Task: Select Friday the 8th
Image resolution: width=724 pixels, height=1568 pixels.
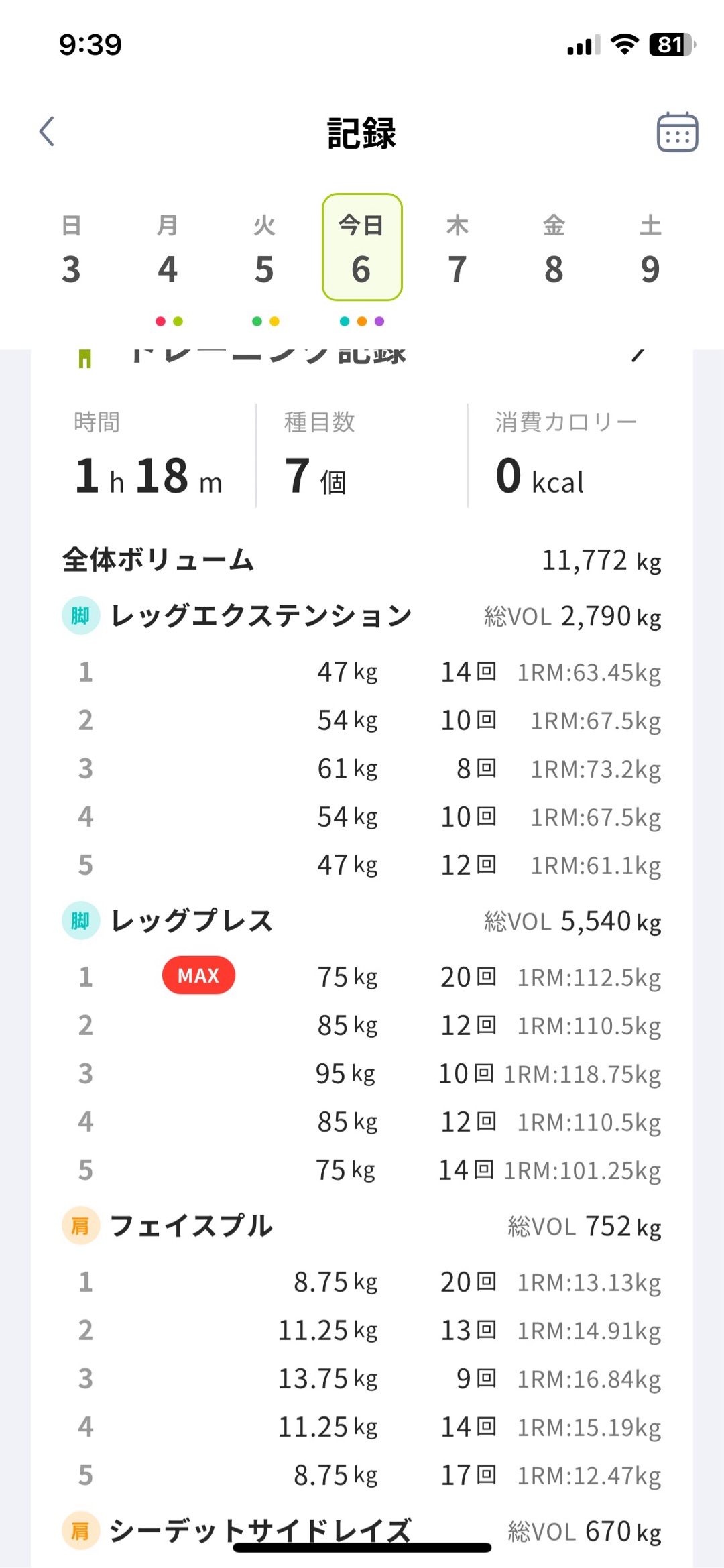Action: click(554, 249)
